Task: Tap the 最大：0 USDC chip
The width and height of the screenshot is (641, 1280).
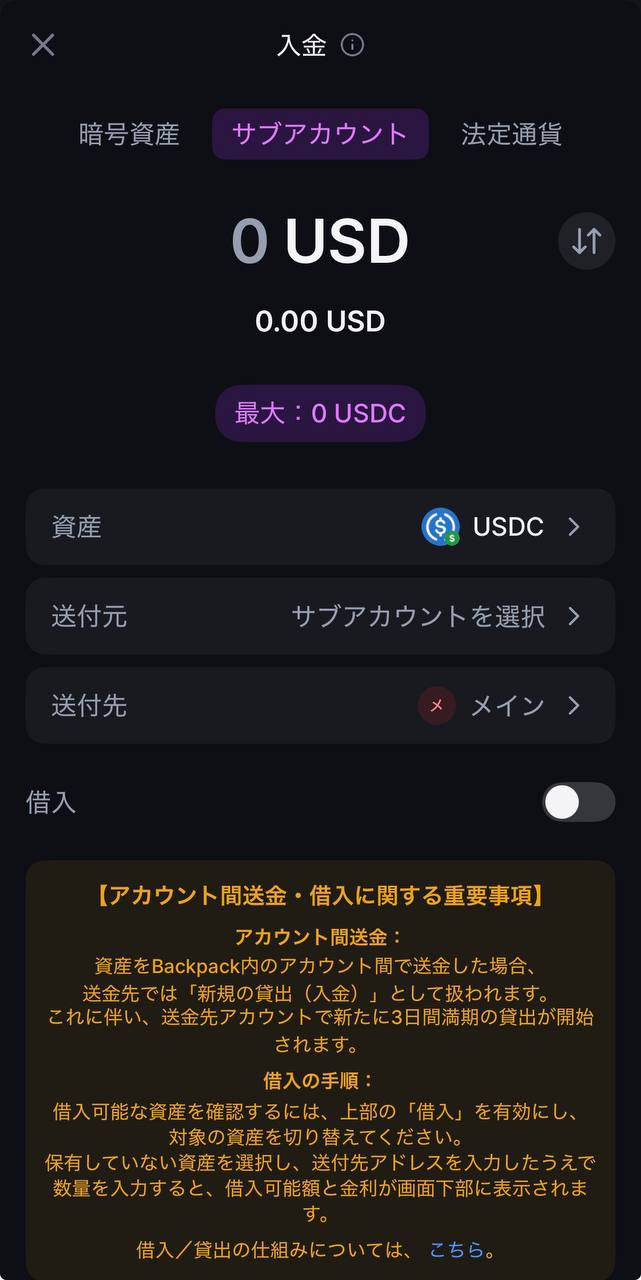Action: 320,413
